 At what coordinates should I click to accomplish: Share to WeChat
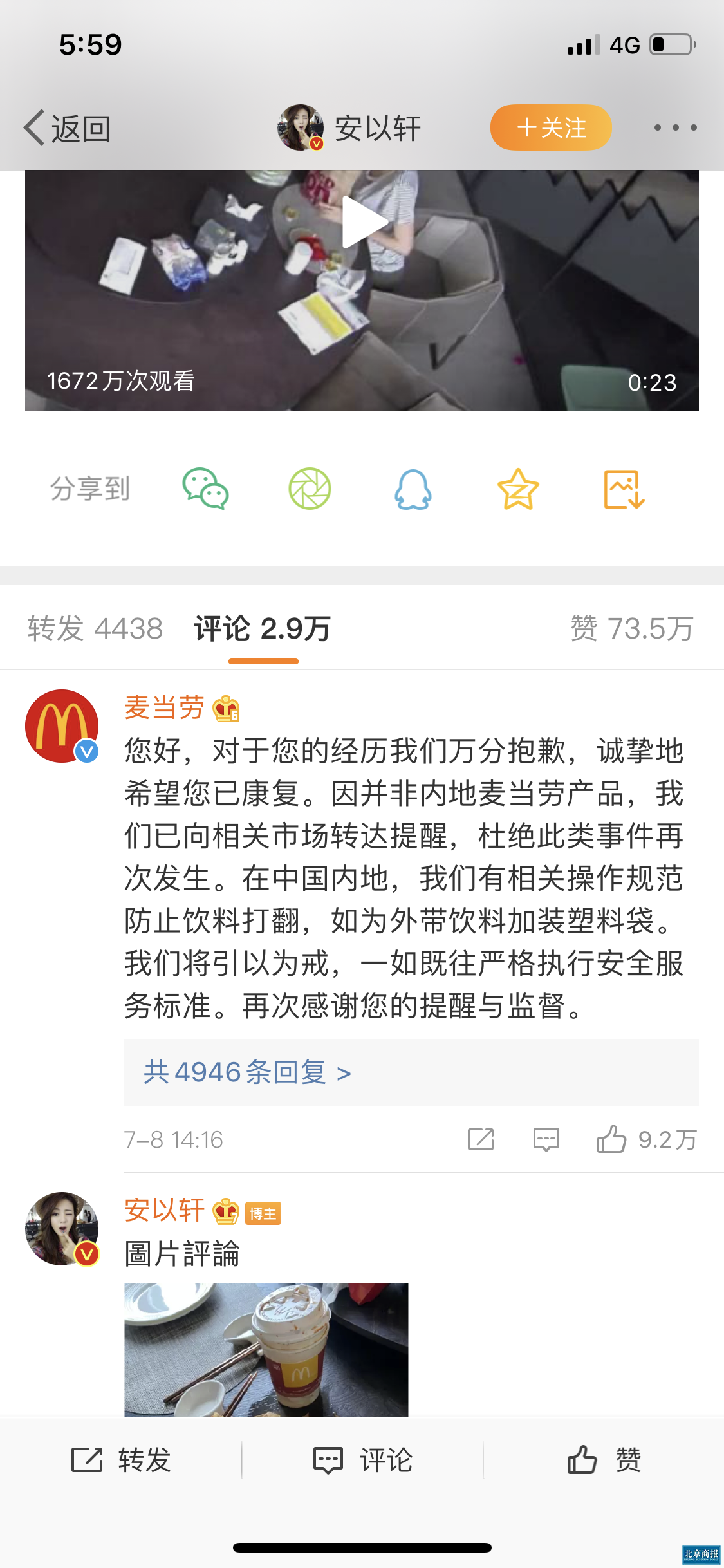(x=205, y=489)
